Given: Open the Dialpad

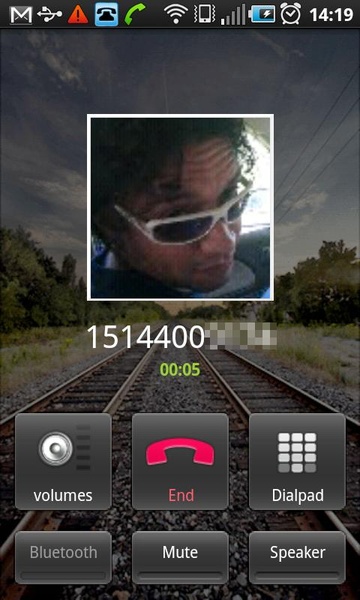Looking at the screenshot, I should 297,461.
